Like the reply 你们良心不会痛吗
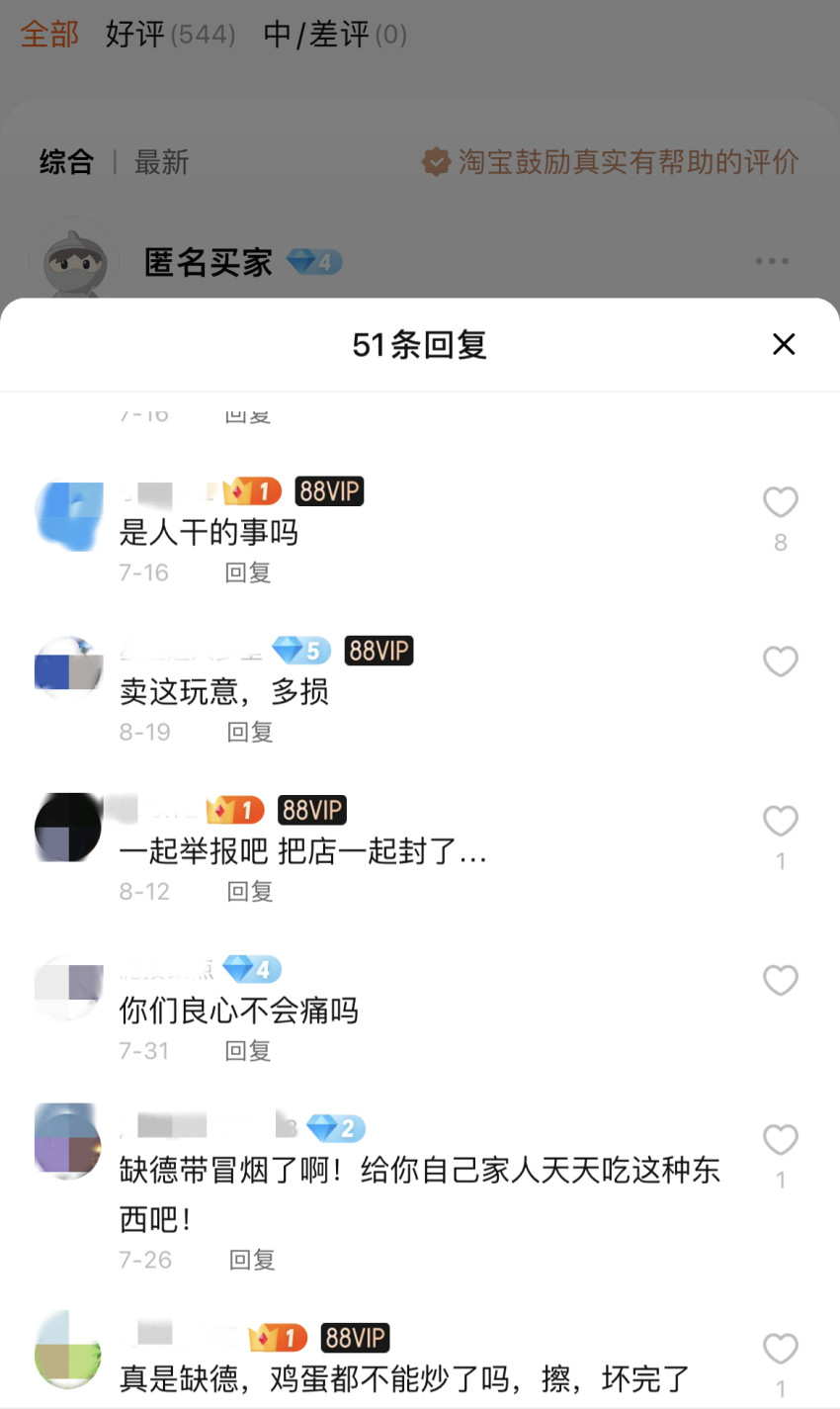Viewport: 840px width, 1409px height. [x=780, y=980]
